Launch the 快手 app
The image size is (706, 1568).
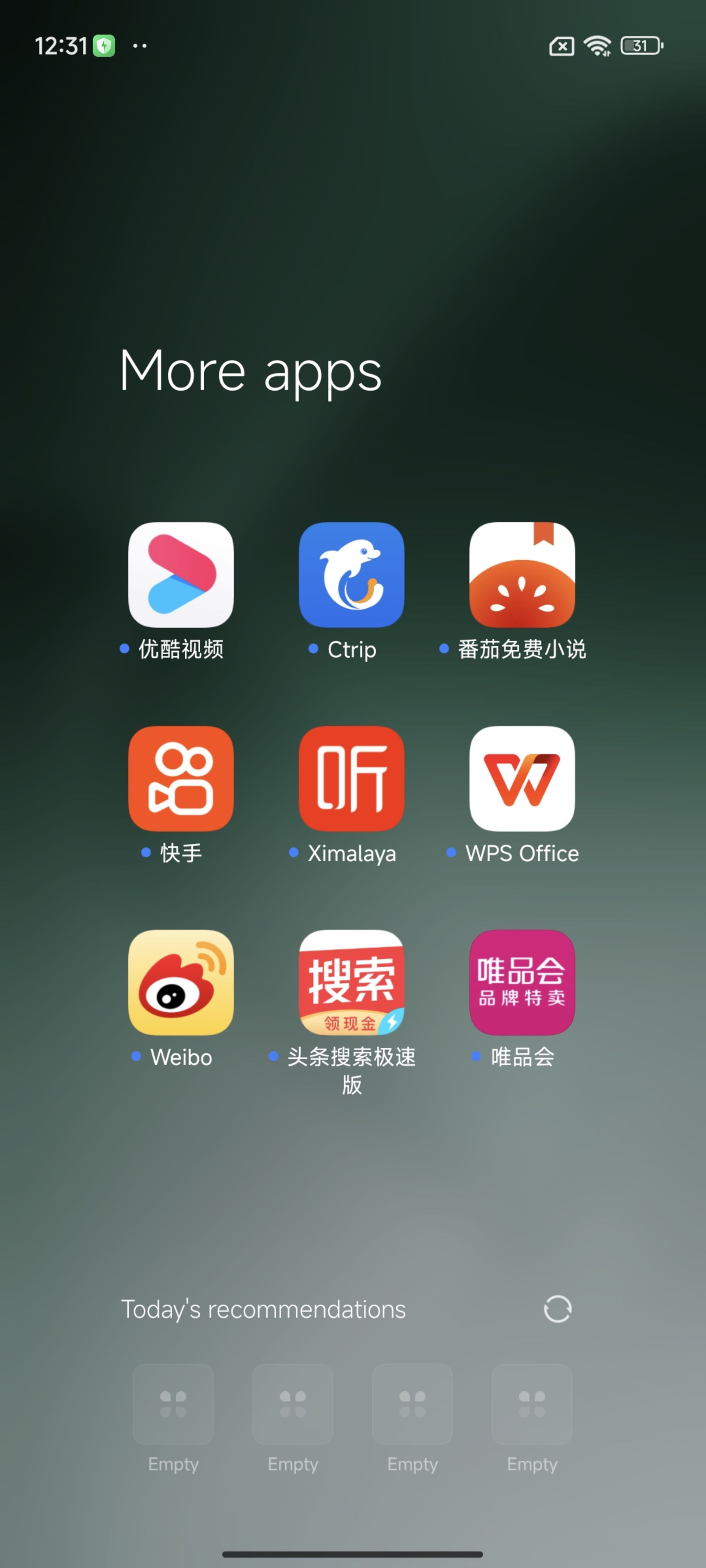tap(181, 779)
